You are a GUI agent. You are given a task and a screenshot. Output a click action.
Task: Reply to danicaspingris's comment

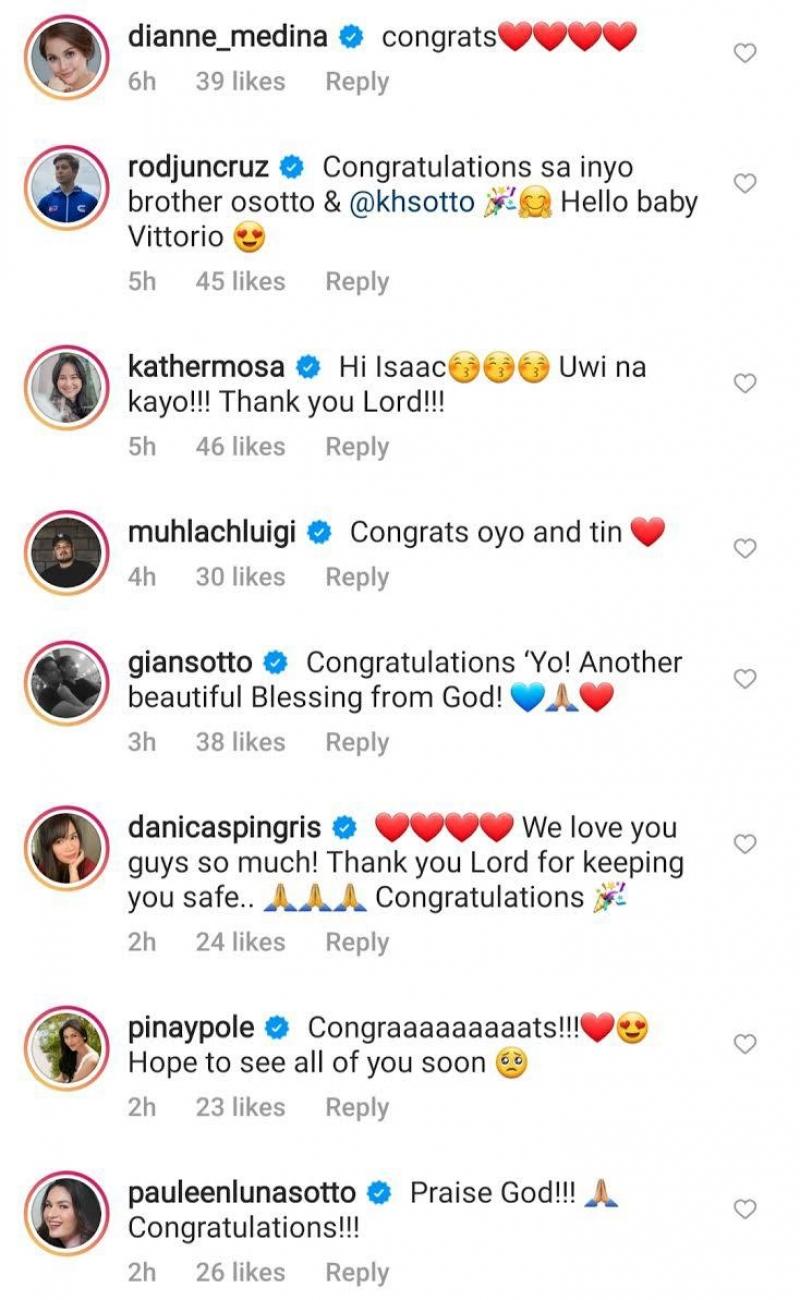coord(357,942)
